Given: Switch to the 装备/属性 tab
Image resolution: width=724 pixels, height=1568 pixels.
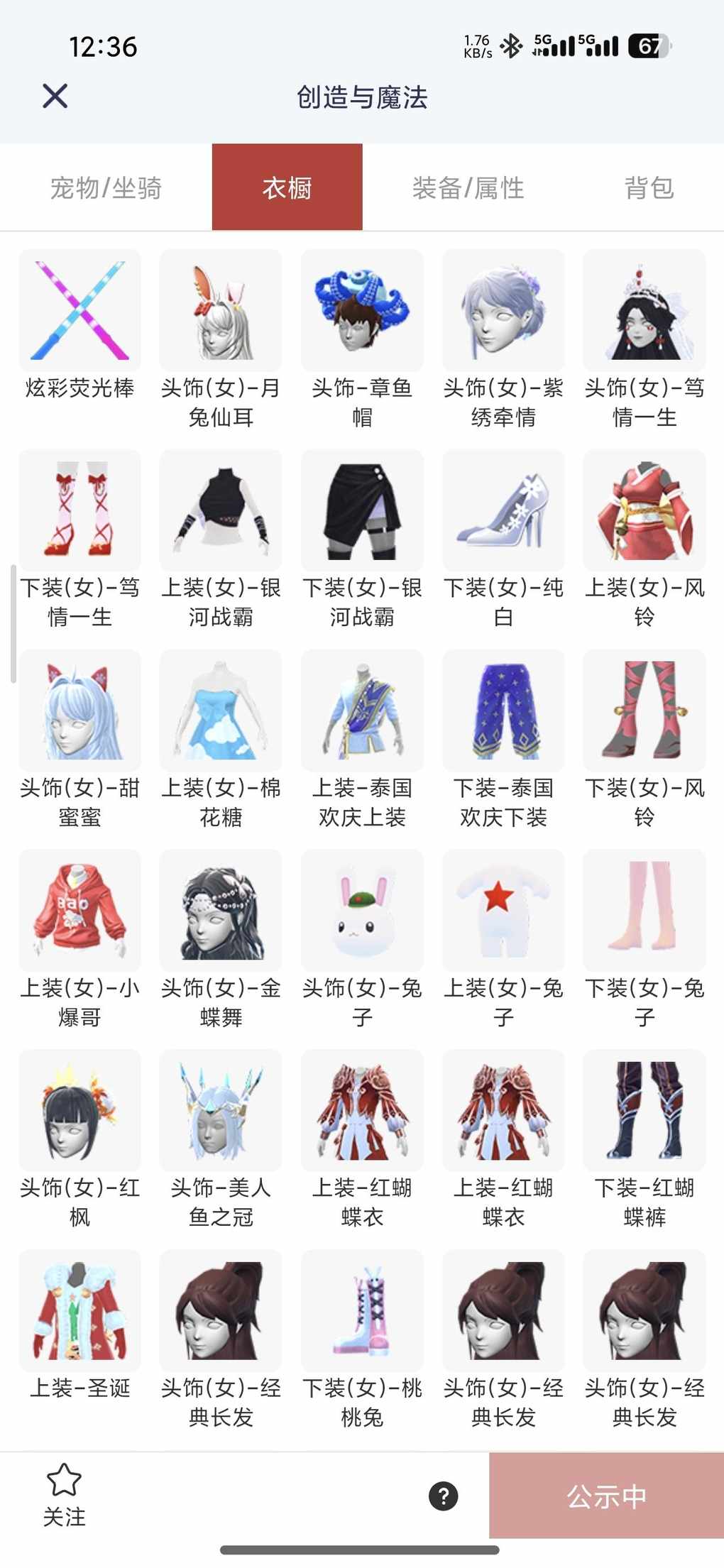Looking at the screenshot, I should (x=468, y=188).
